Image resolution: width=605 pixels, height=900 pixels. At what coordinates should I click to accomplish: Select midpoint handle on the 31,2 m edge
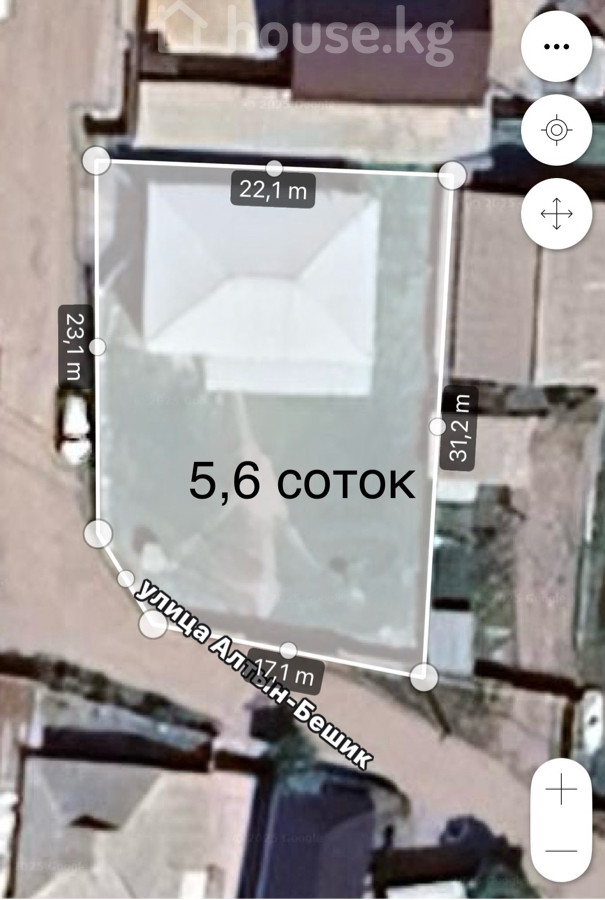pos(437,427)
